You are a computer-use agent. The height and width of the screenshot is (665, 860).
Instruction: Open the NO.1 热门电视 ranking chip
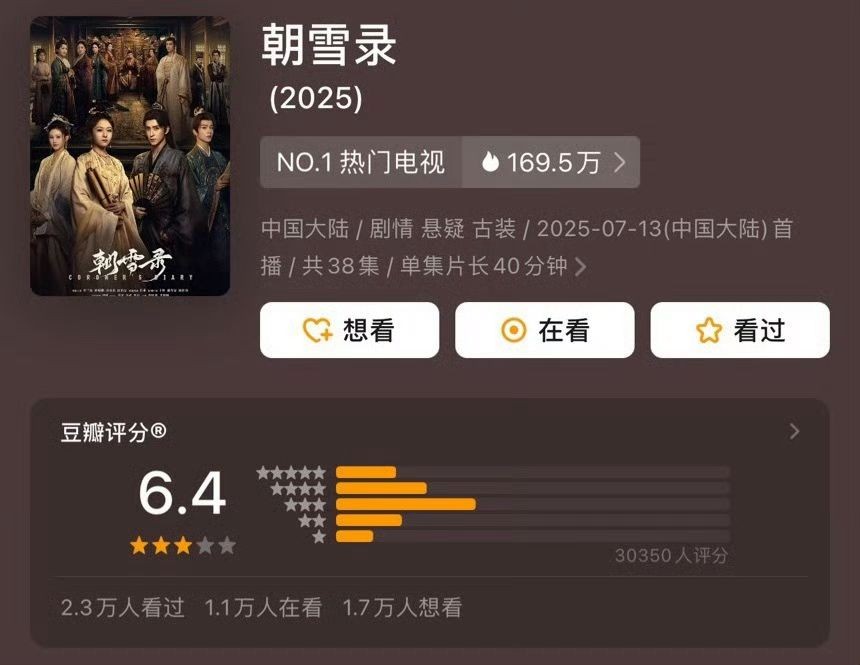(361, 162)
